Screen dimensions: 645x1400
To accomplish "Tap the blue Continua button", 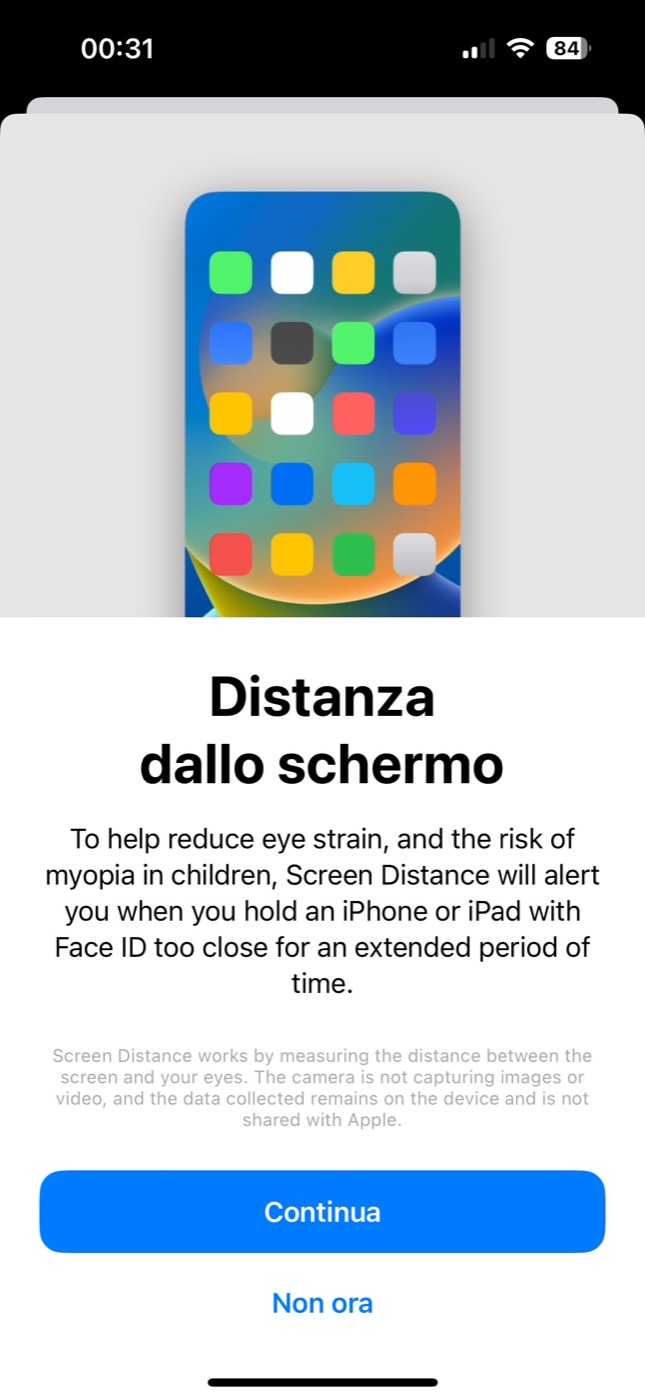I will click(322, 1212).
